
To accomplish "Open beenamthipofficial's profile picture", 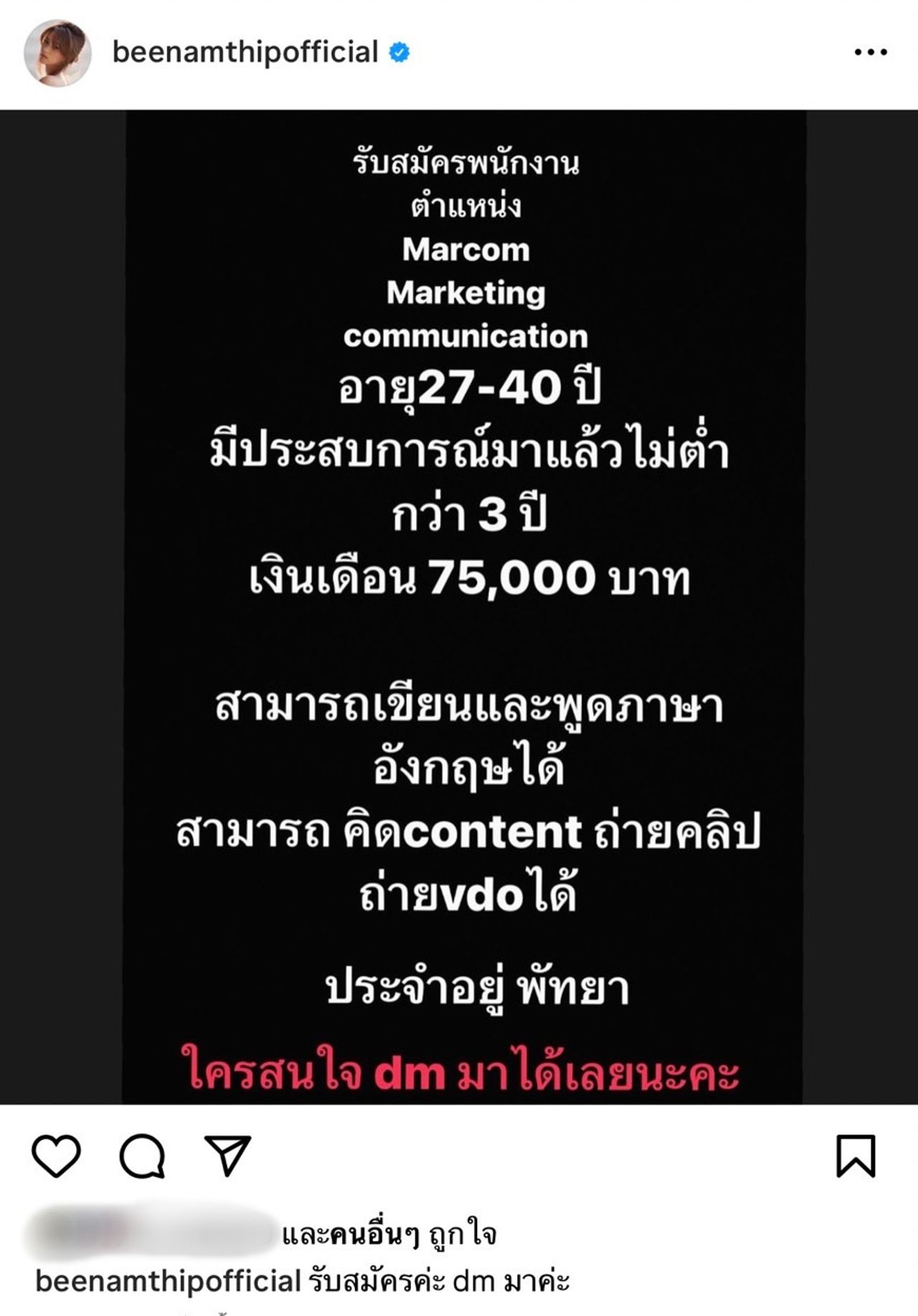I will click(x=57, y=53).
